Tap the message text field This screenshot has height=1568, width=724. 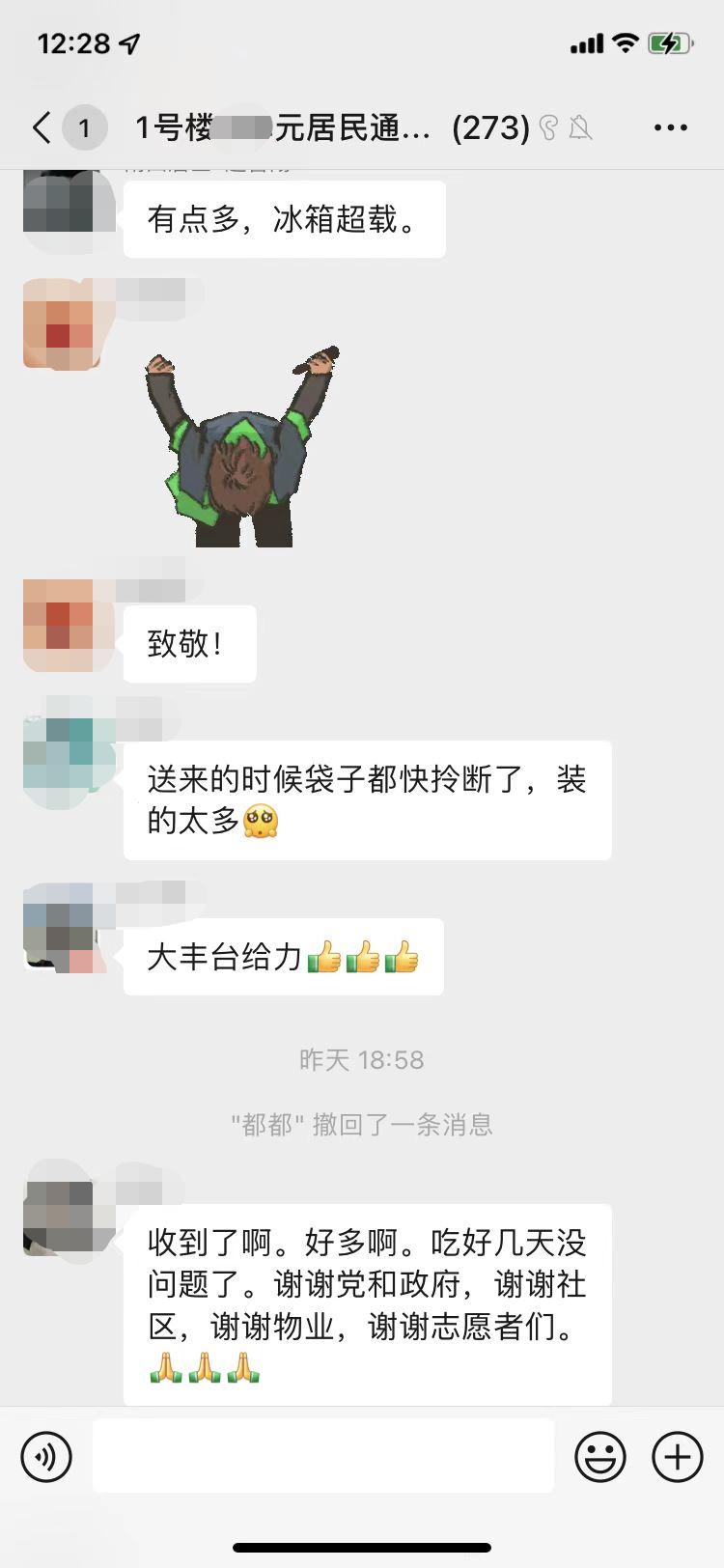point(323,1456)
